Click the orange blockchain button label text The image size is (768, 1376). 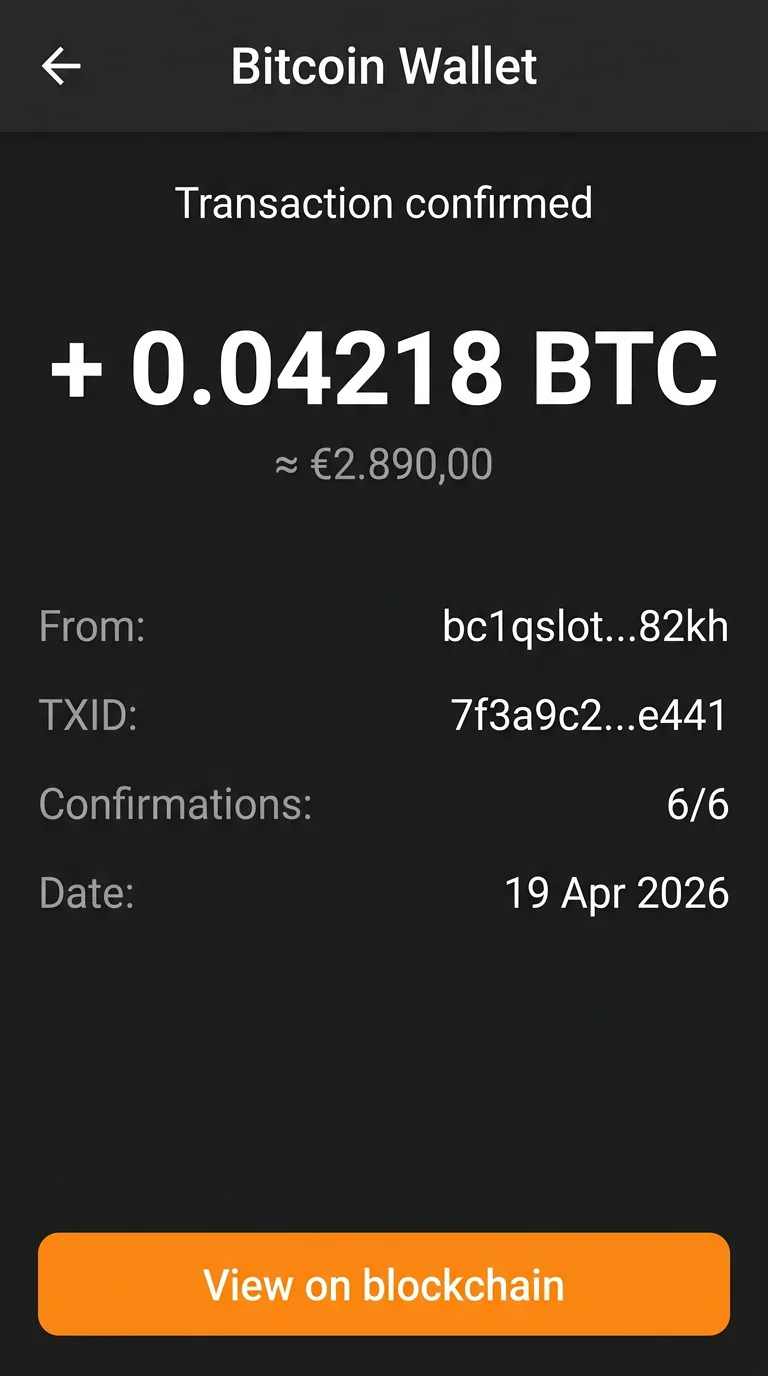[384, 1284]
